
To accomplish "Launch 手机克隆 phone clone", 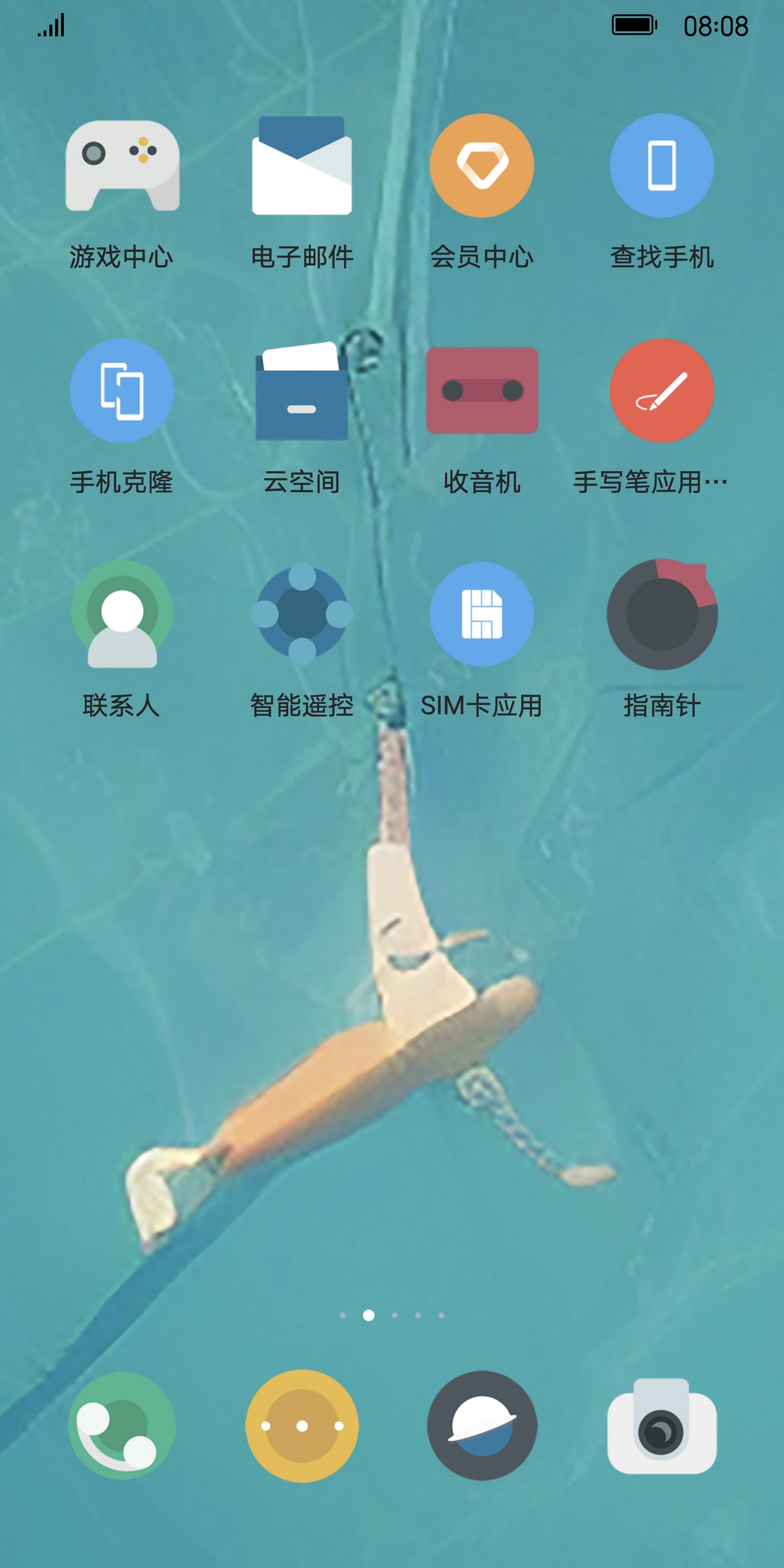I will 122,391.
